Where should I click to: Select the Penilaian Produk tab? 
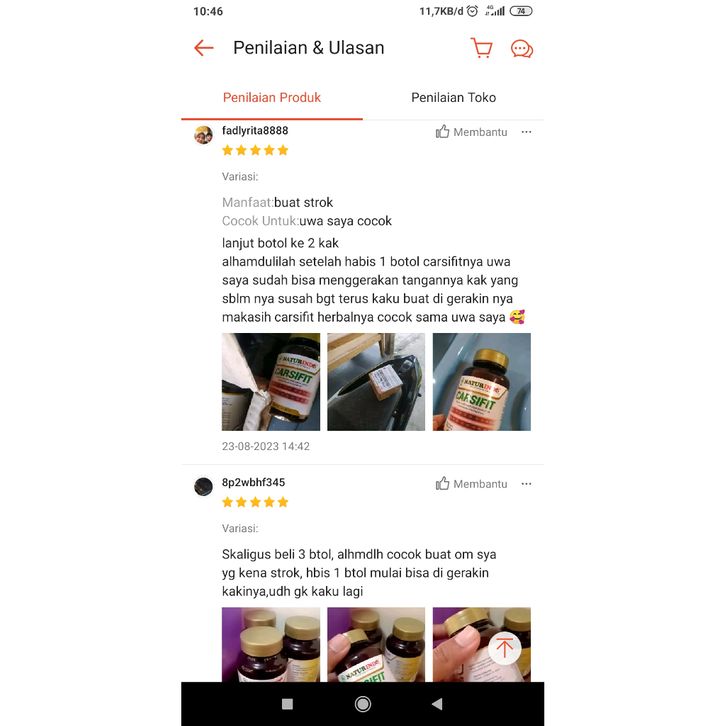pyautogui.click(x=272, y=98)
